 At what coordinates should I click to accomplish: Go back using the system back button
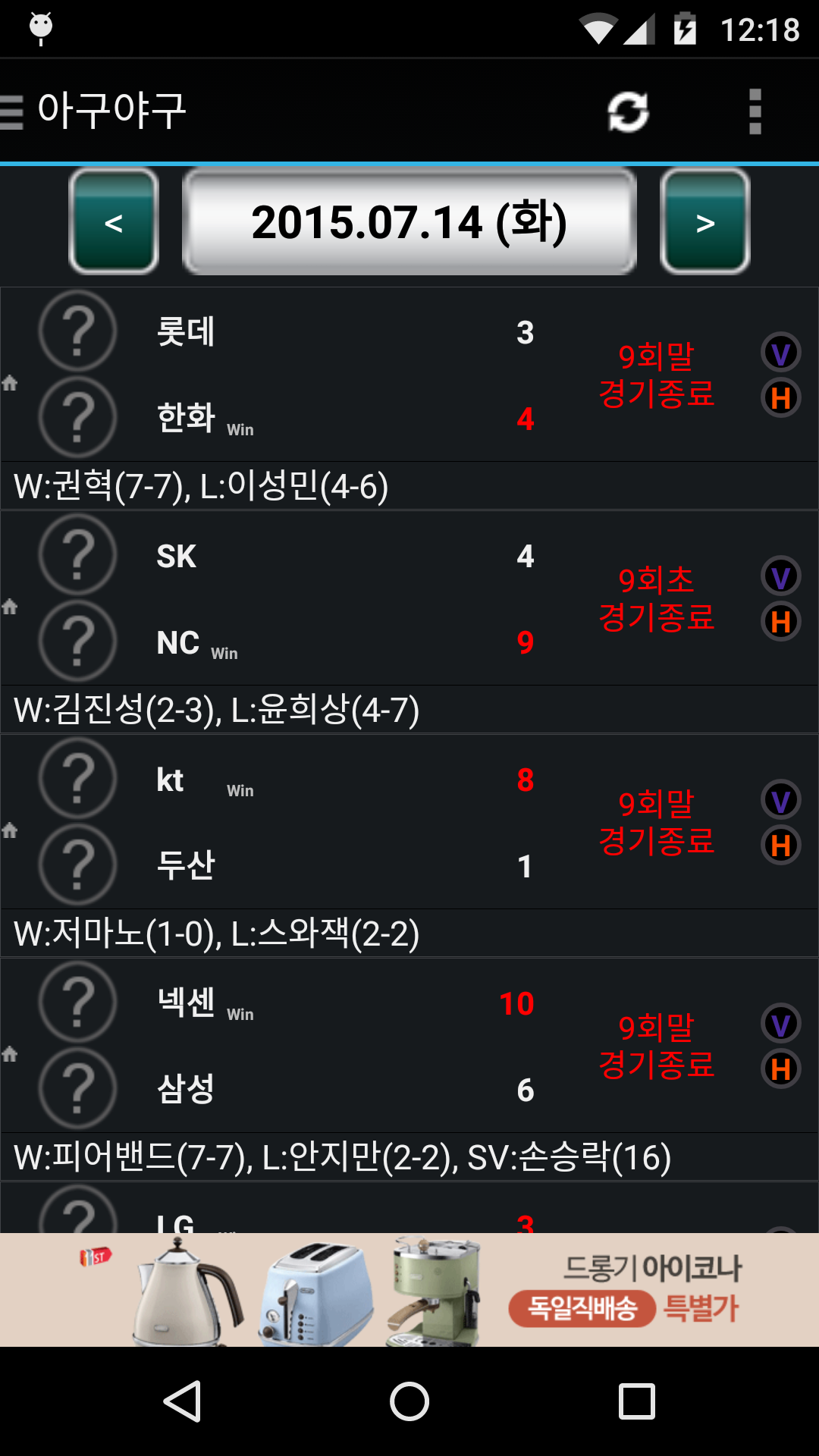click(182, 1401)
